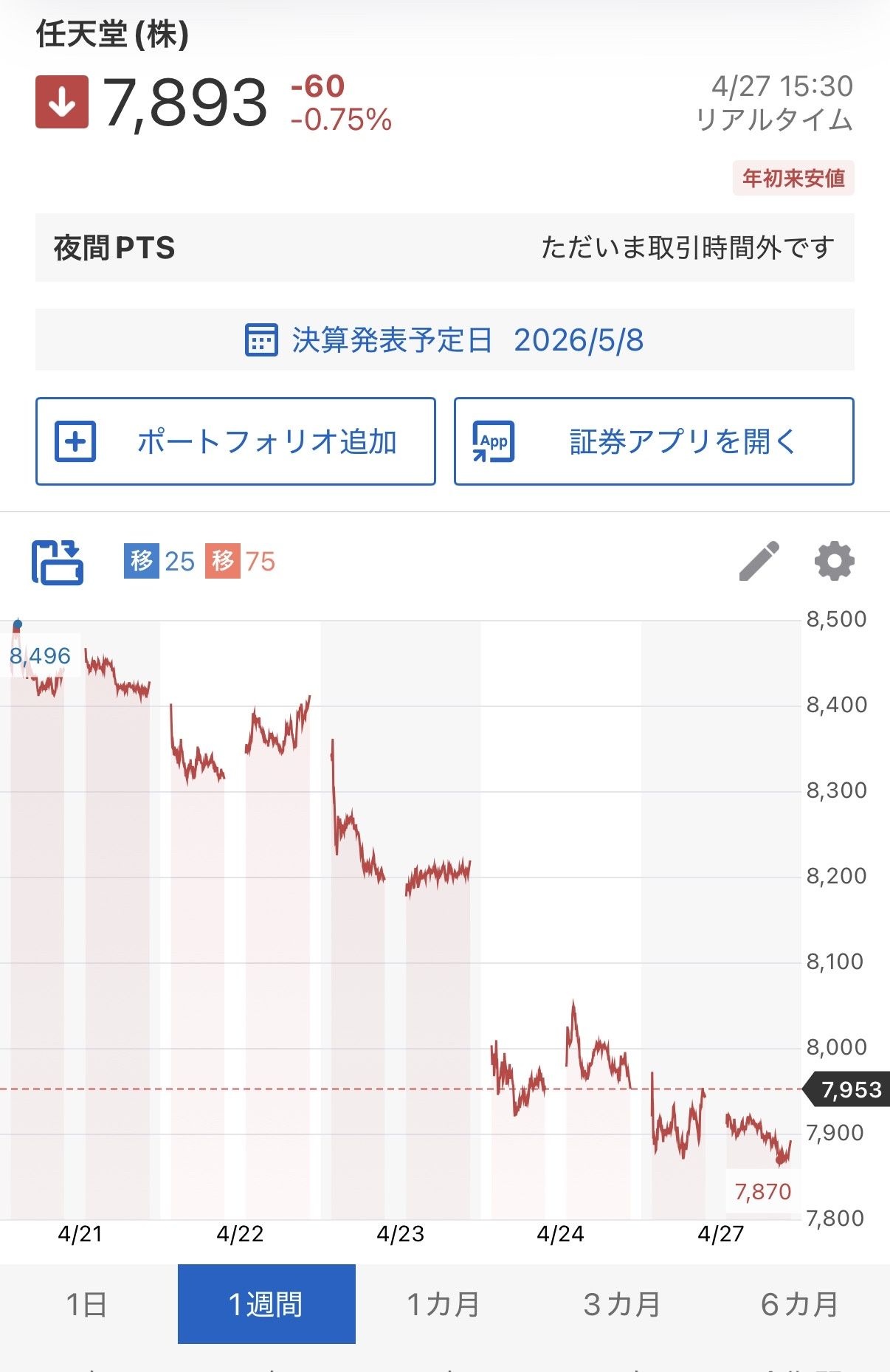Toggle the 25 moving average indicator
Screen dimensions: 890x1372
coord(159,562)
